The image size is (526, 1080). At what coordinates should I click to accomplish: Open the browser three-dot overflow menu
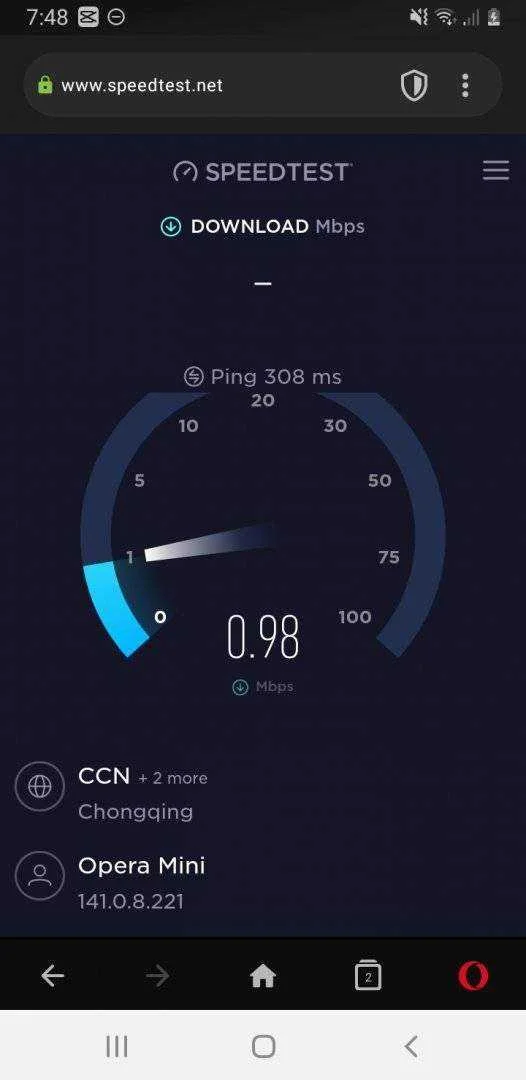(465, 85)
